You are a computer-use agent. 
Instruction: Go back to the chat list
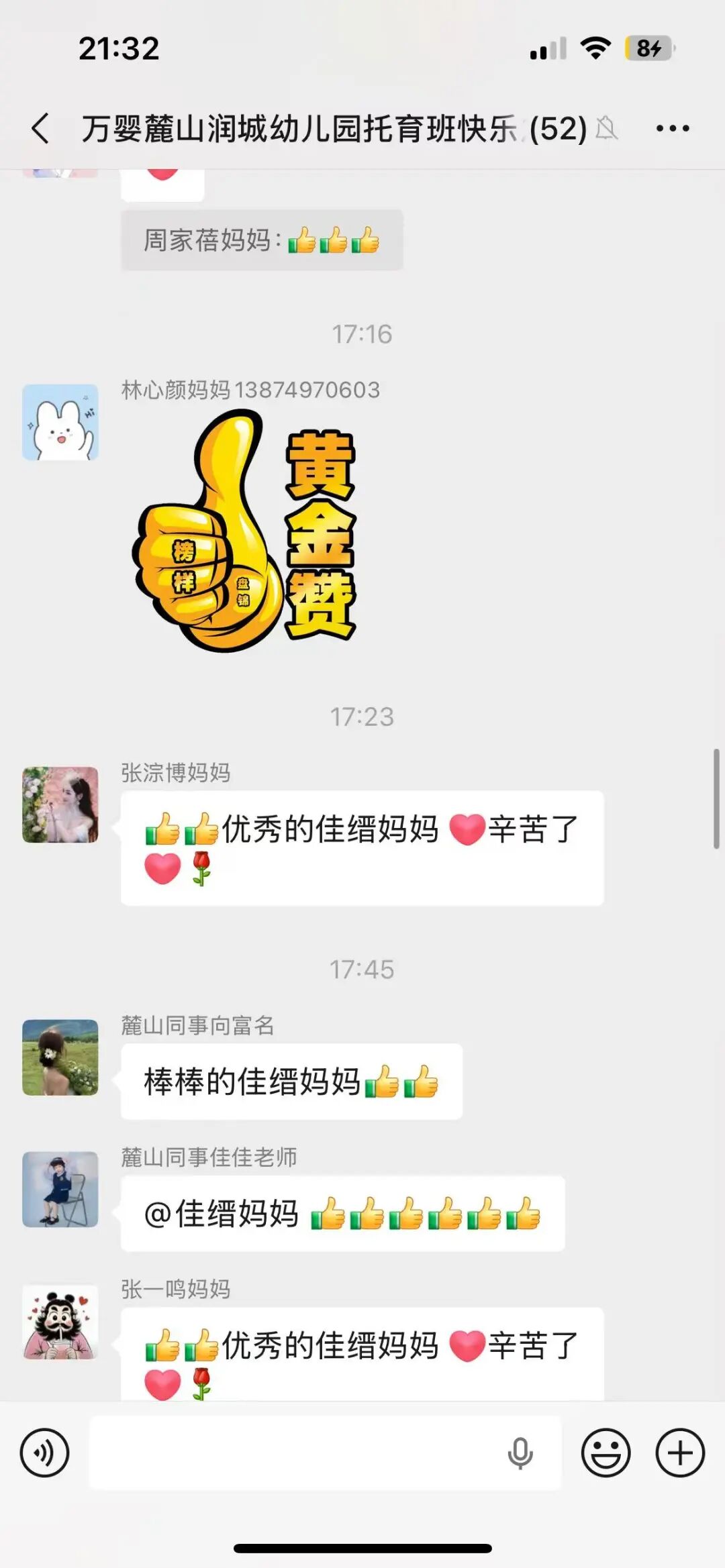[x=40, y=128]
